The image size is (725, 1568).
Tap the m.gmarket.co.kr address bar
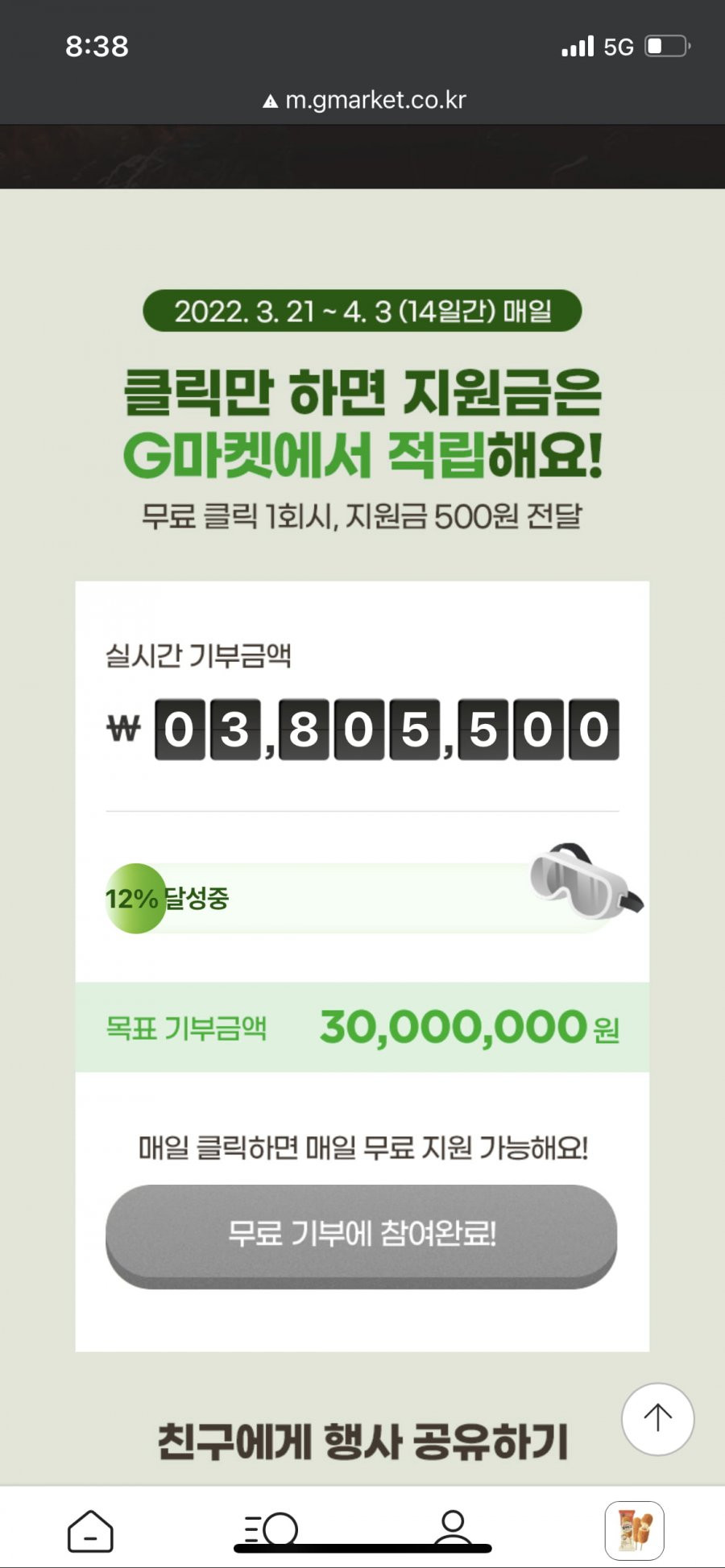click(x=364, y=100)
